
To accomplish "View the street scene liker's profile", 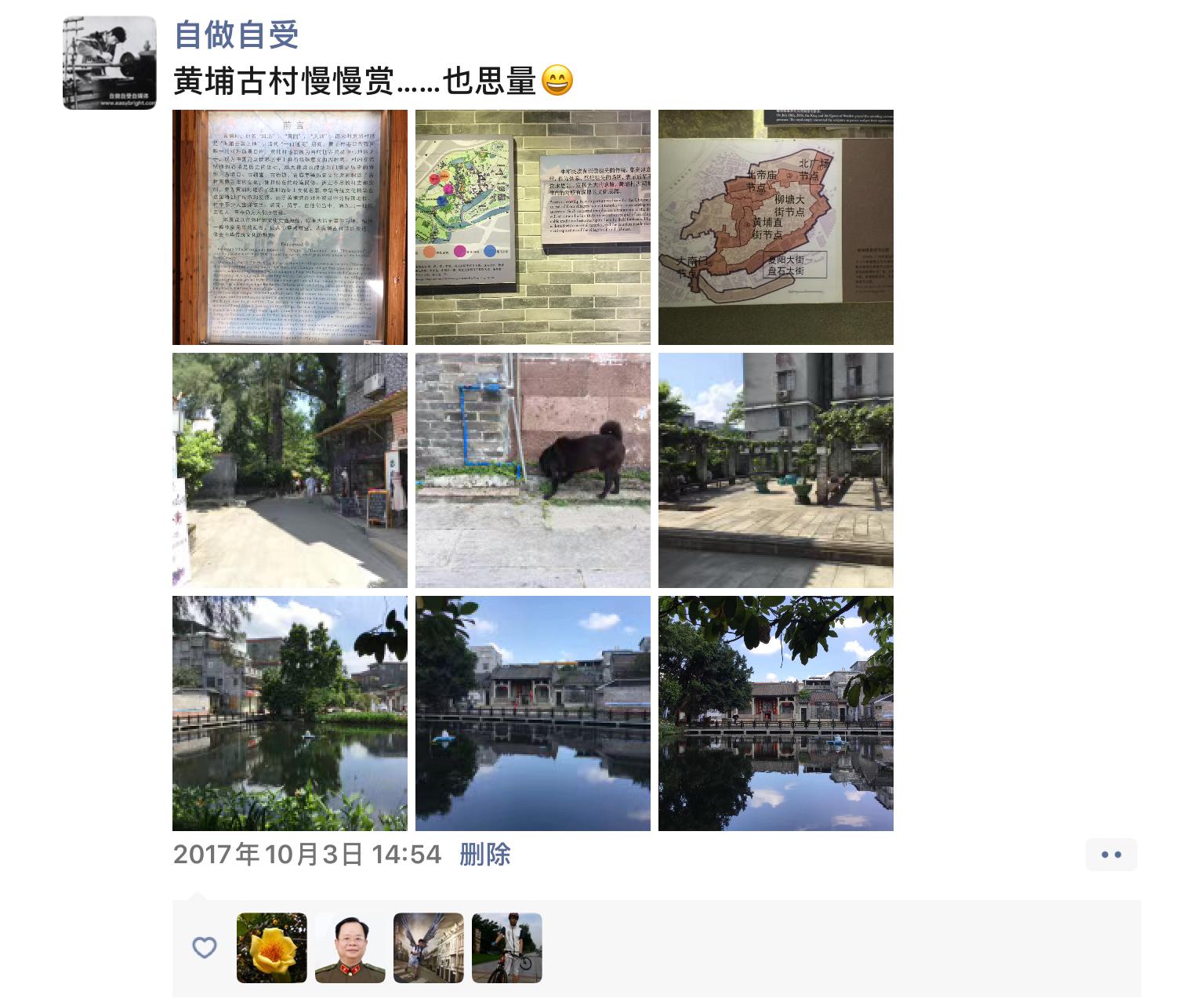I will click(429, 948).
